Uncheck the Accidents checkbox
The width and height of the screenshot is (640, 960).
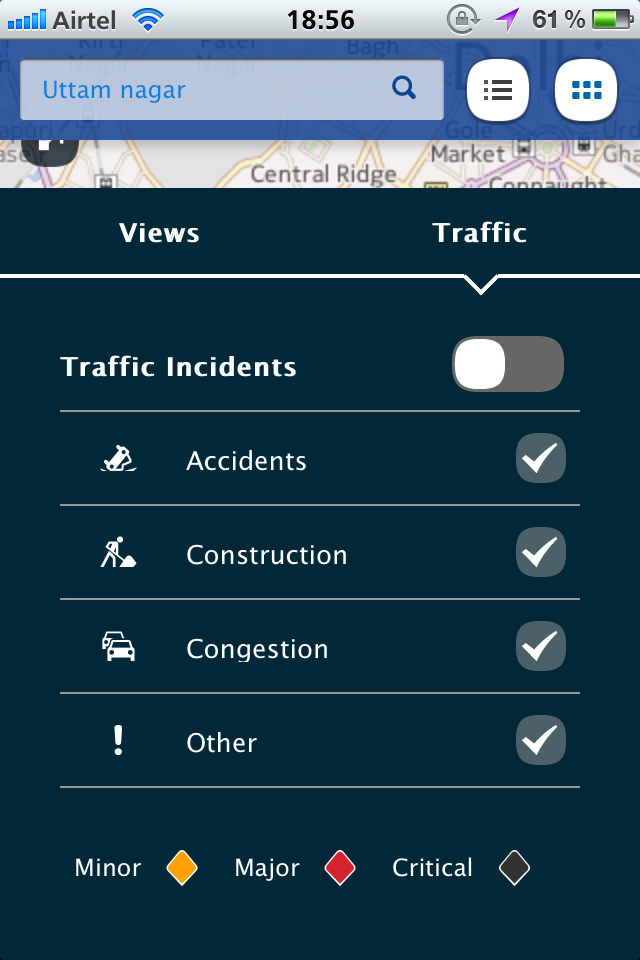[x=541, y=459]
